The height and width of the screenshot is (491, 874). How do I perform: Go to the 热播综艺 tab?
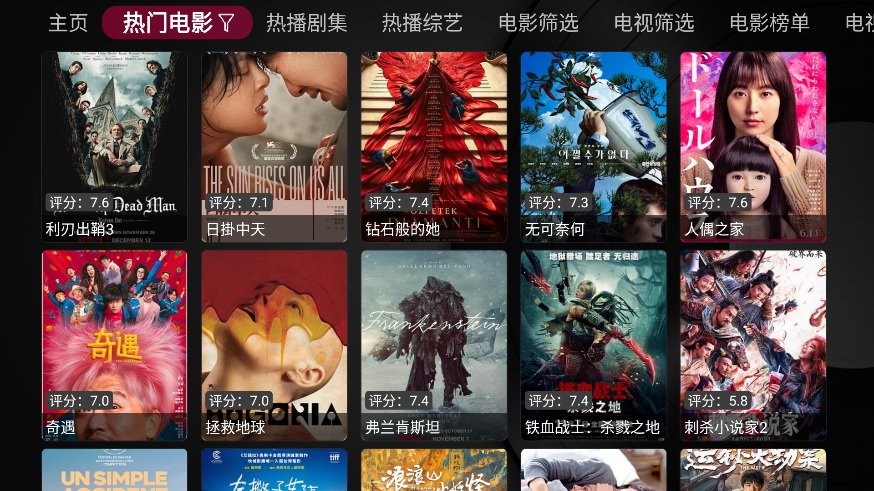422,23
